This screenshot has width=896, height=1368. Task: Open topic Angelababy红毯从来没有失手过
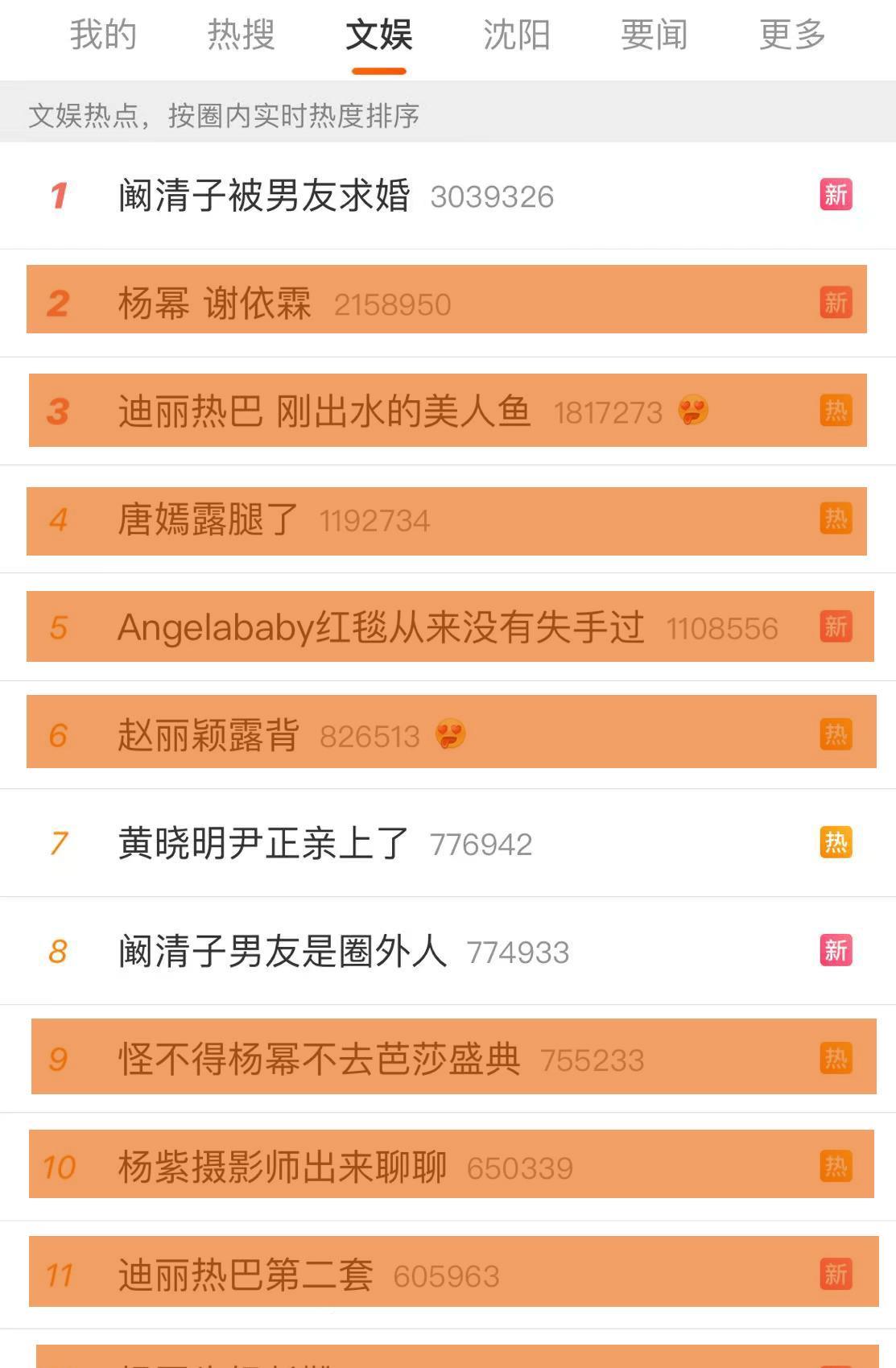(380, 627)
